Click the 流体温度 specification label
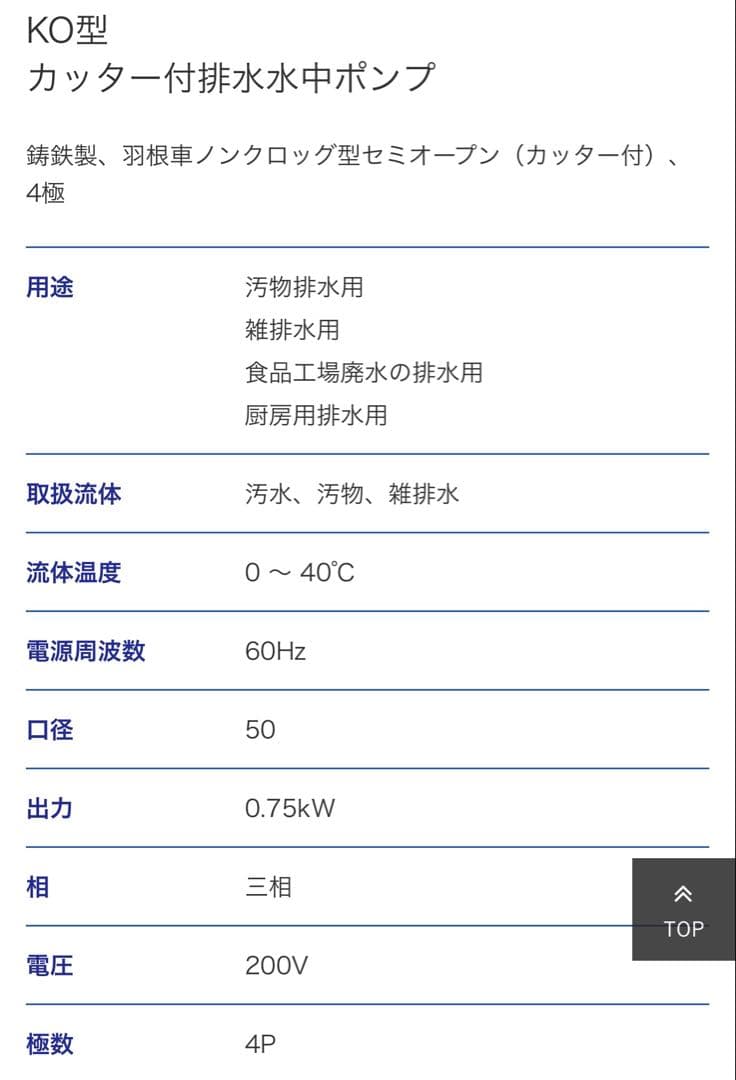The width and height of the screenshot is (736, 1080). click(x=73, y=572)
